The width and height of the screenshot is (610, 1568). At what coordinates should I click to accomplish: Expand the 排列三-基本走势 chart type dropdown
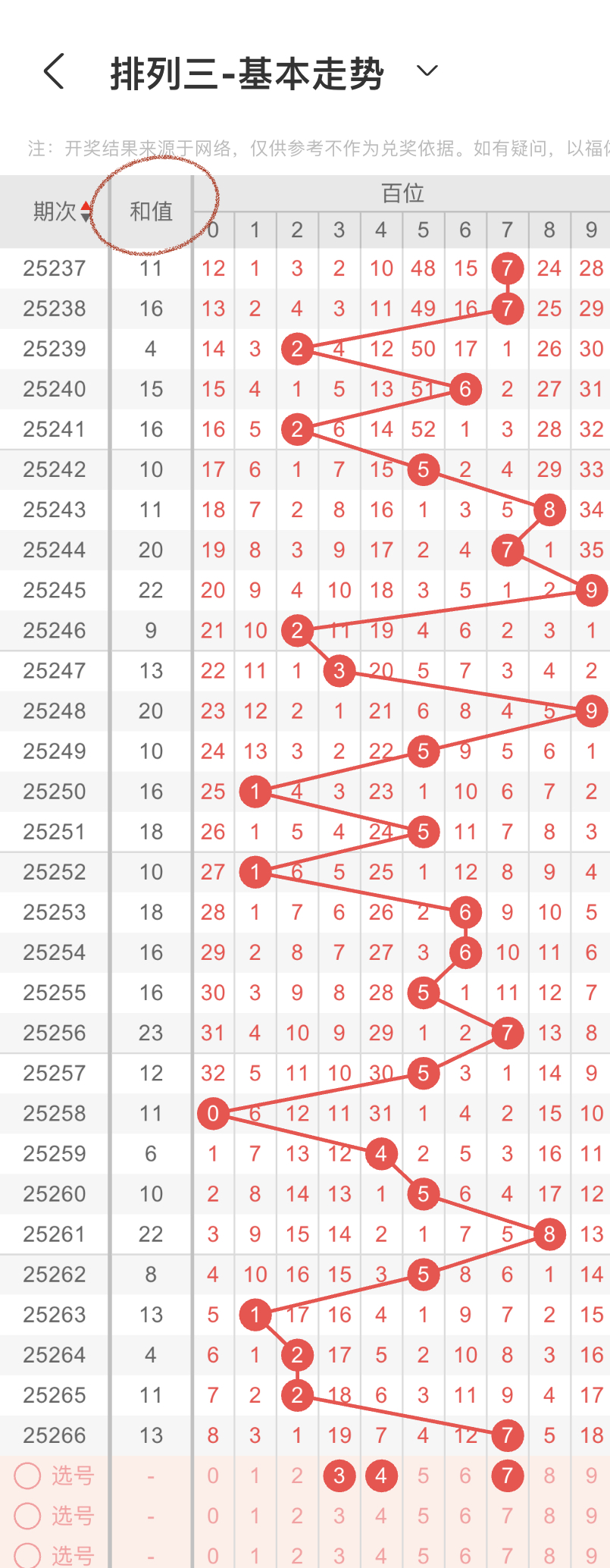pos(427,71)
